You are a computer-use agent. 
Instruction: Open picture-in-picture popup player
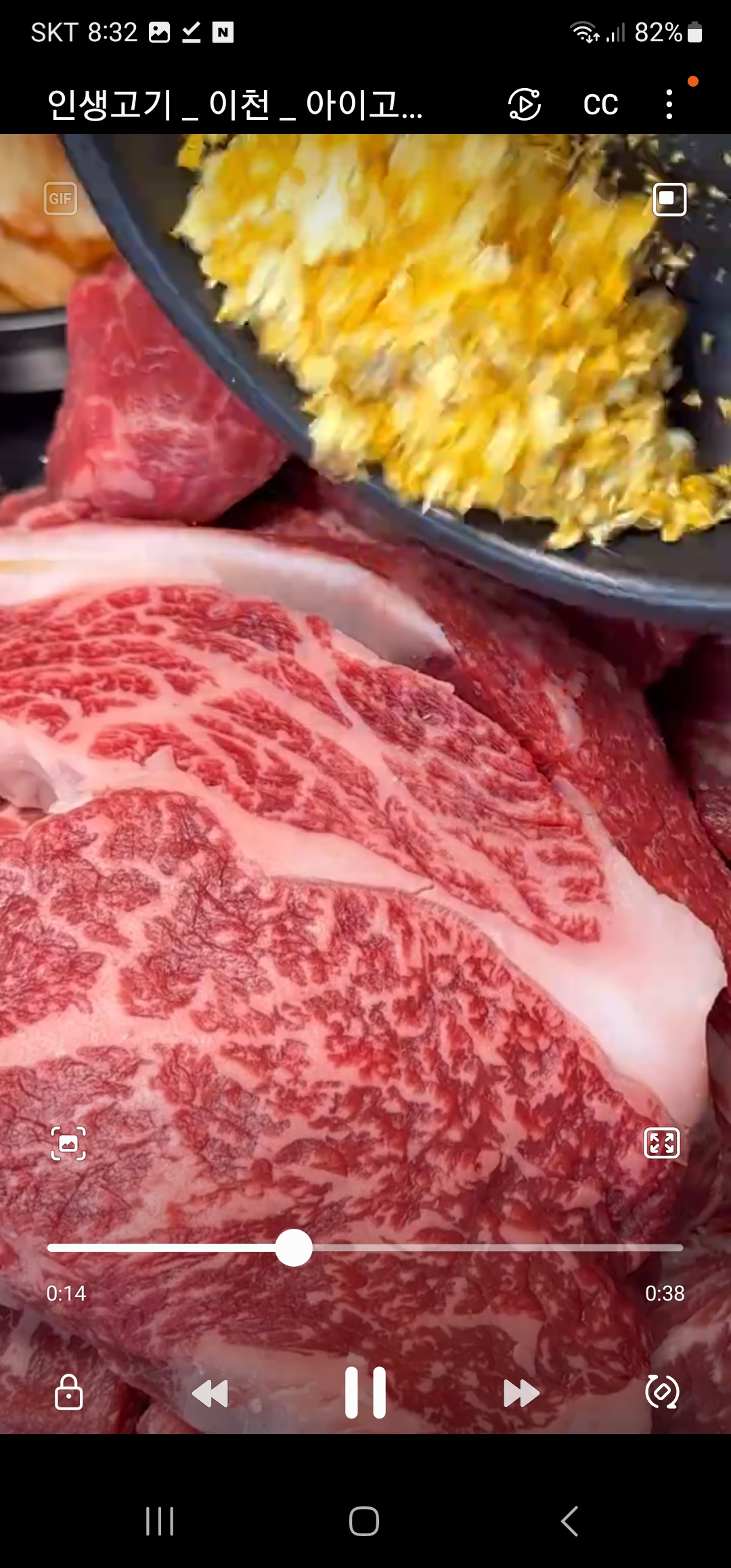(669, 199)
